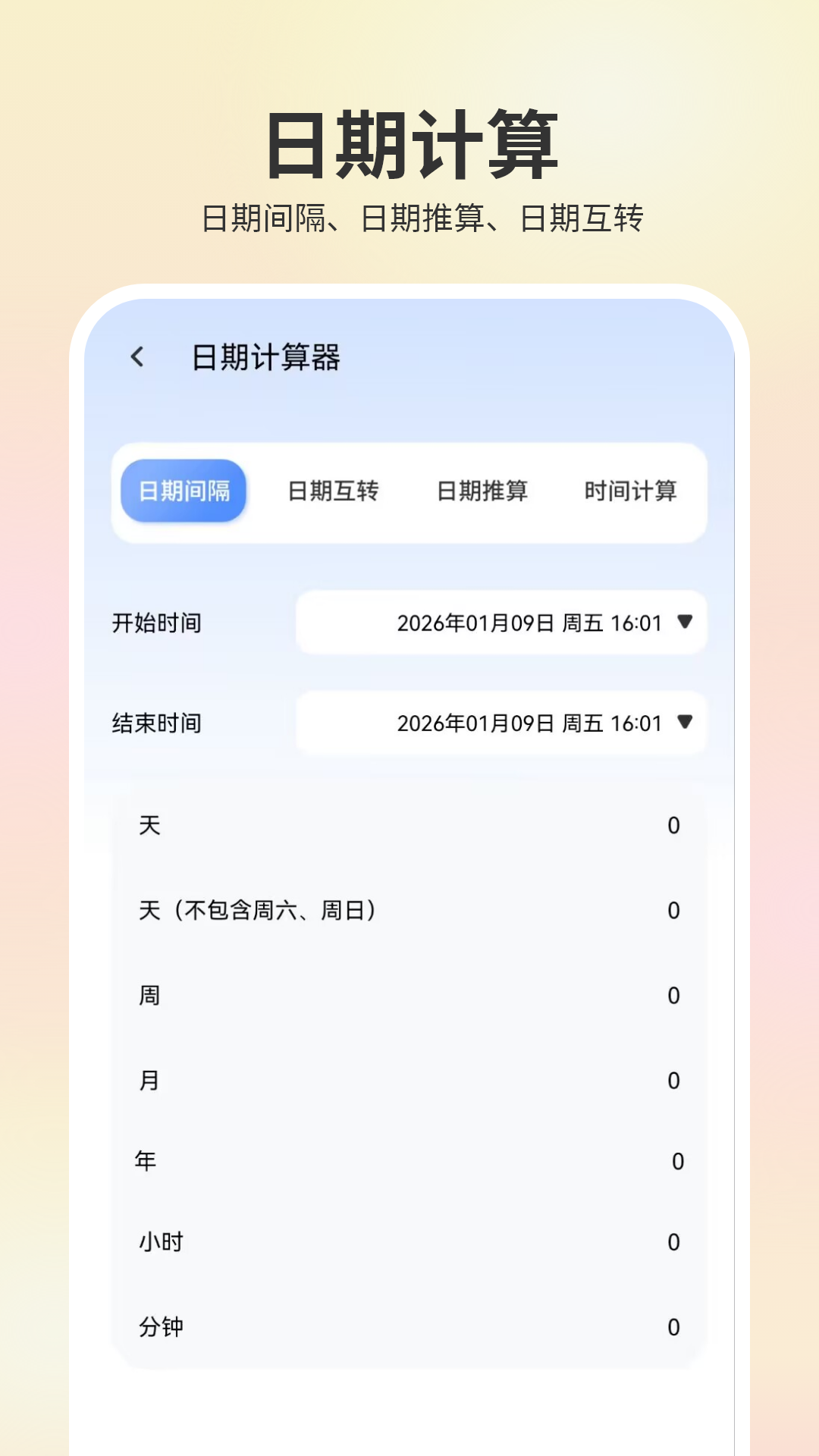Image resolution: width=819 pixels, height=1456 pixels.
Task: Open the 结束时间 dropdown arrow
Action: click(685, 723)
